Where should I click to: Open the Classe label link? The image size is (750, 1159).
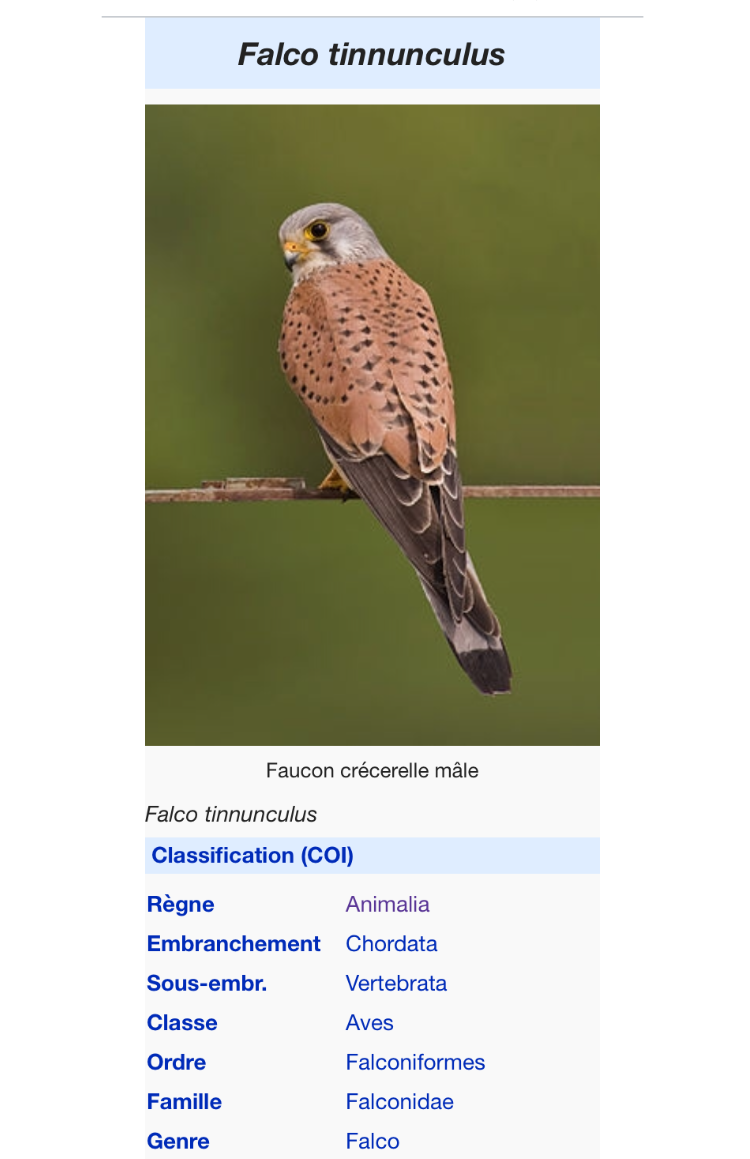[x=182, y=1023]
